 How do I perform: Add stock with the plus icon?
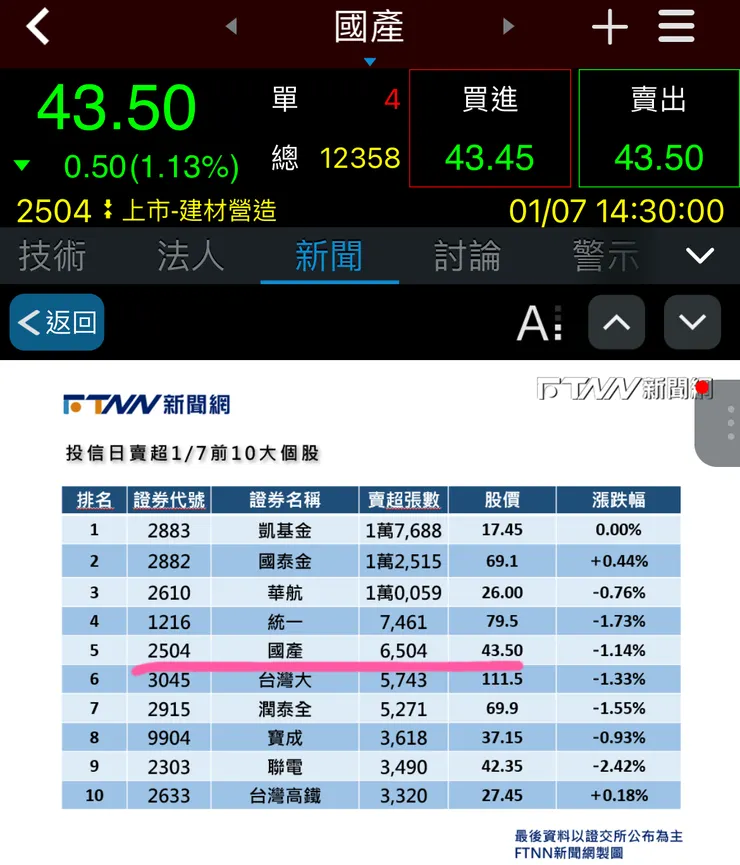coord(609,28)
